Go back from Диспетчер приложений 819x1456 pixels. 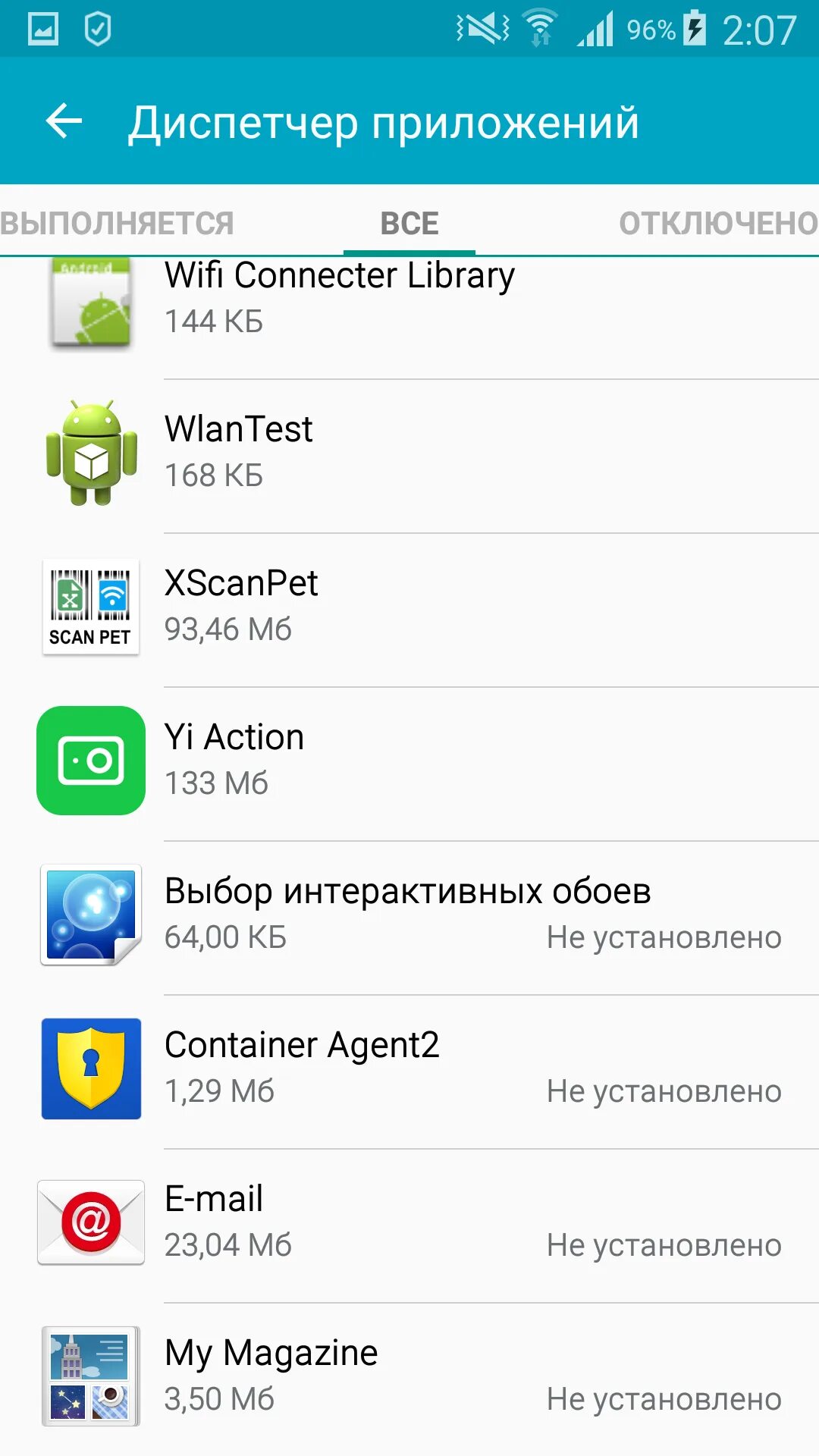pos(64,121)
